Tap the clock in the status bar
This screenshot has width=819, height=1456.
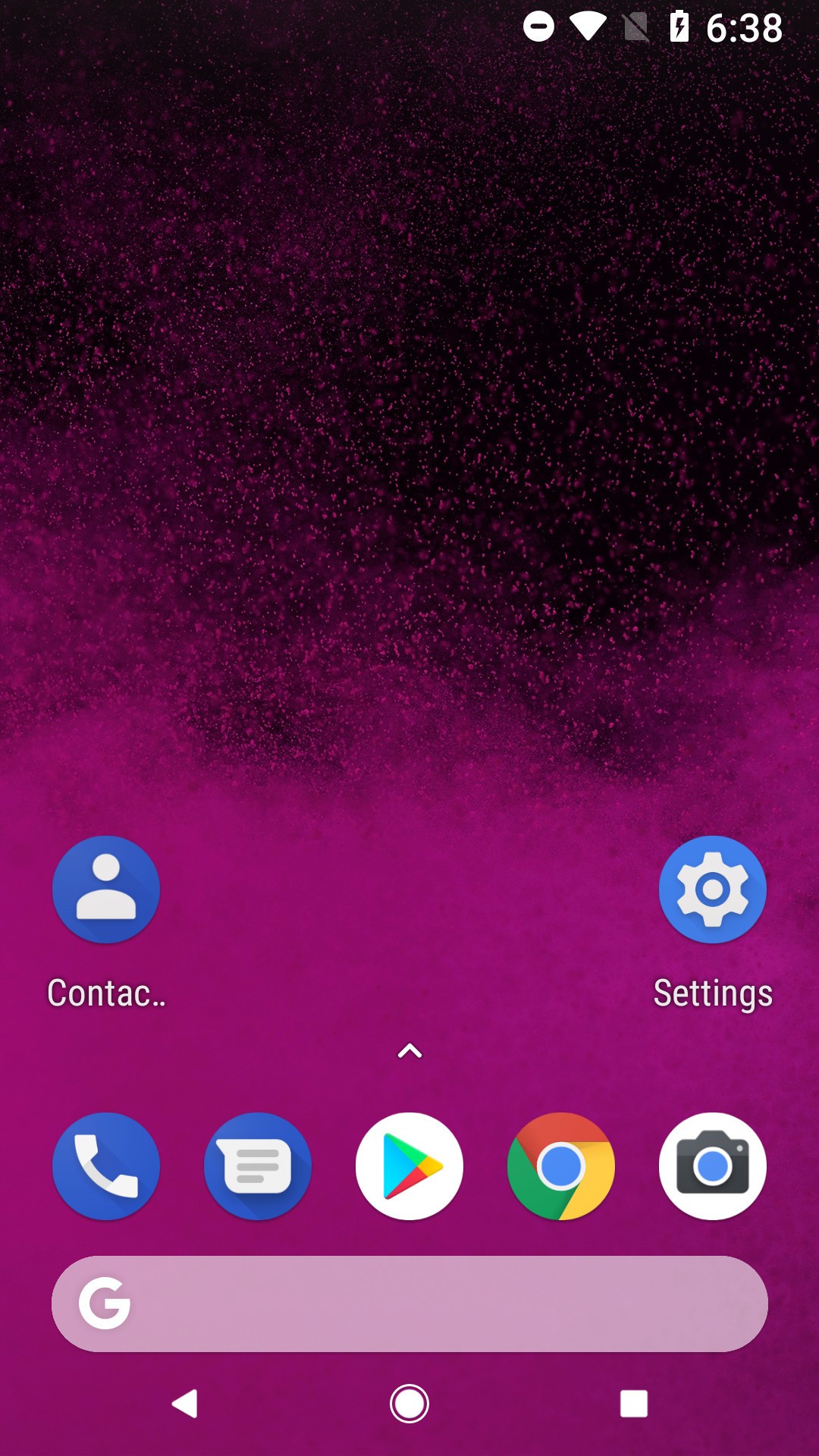click(743, 27)
